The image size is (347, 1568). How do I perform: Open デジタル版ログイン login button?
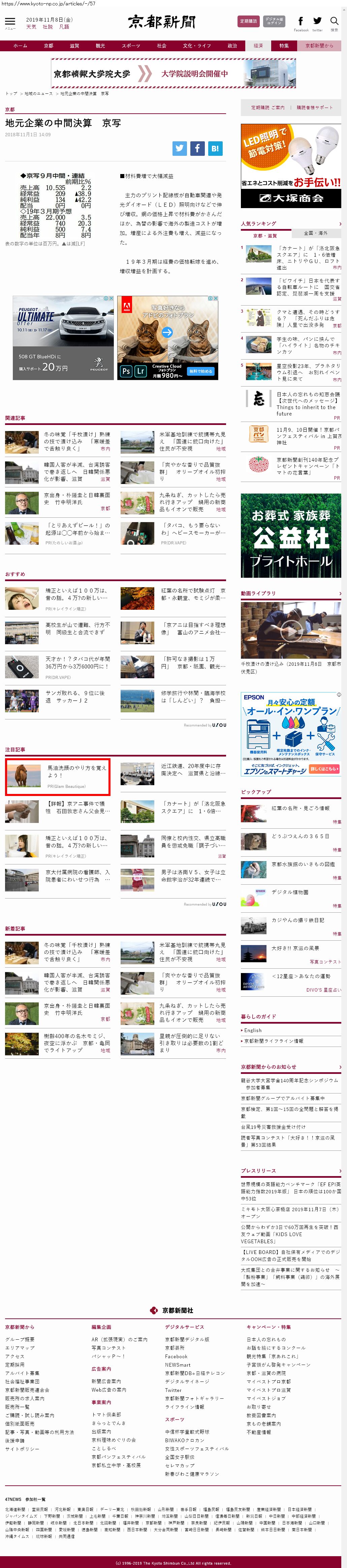click(x=274, y=21)
